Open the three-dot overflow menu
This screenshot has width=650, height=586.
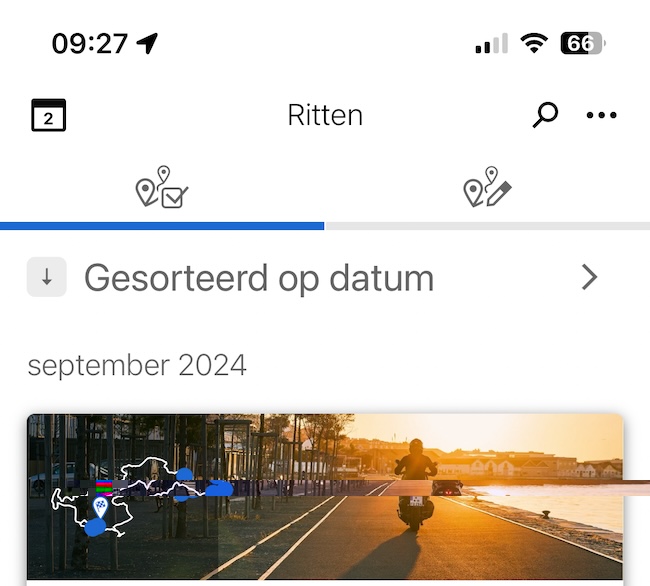point(601,116)
